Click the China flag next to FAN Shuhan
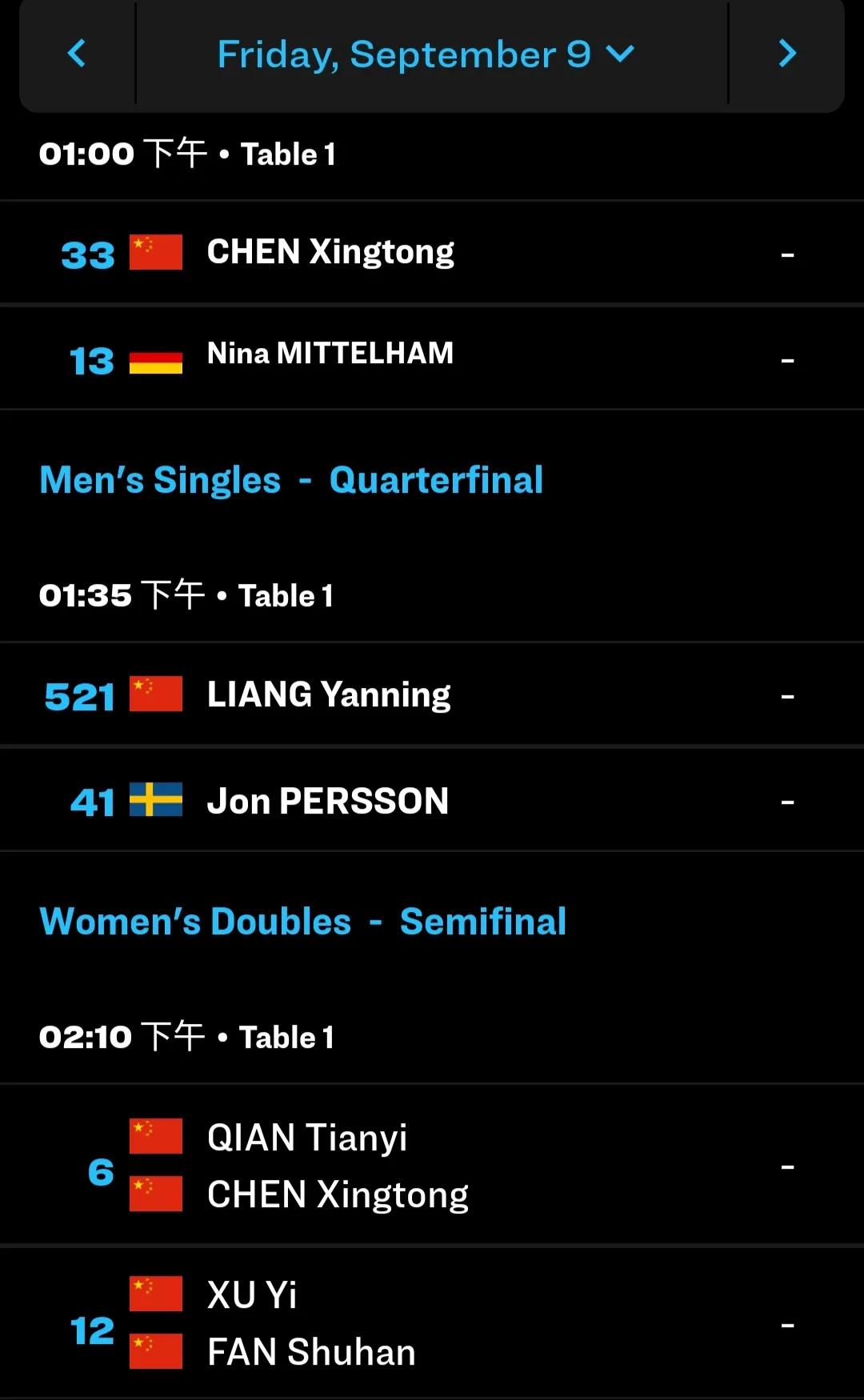This screenshot has height=1400, width=864. click(x=155, y=1350)
